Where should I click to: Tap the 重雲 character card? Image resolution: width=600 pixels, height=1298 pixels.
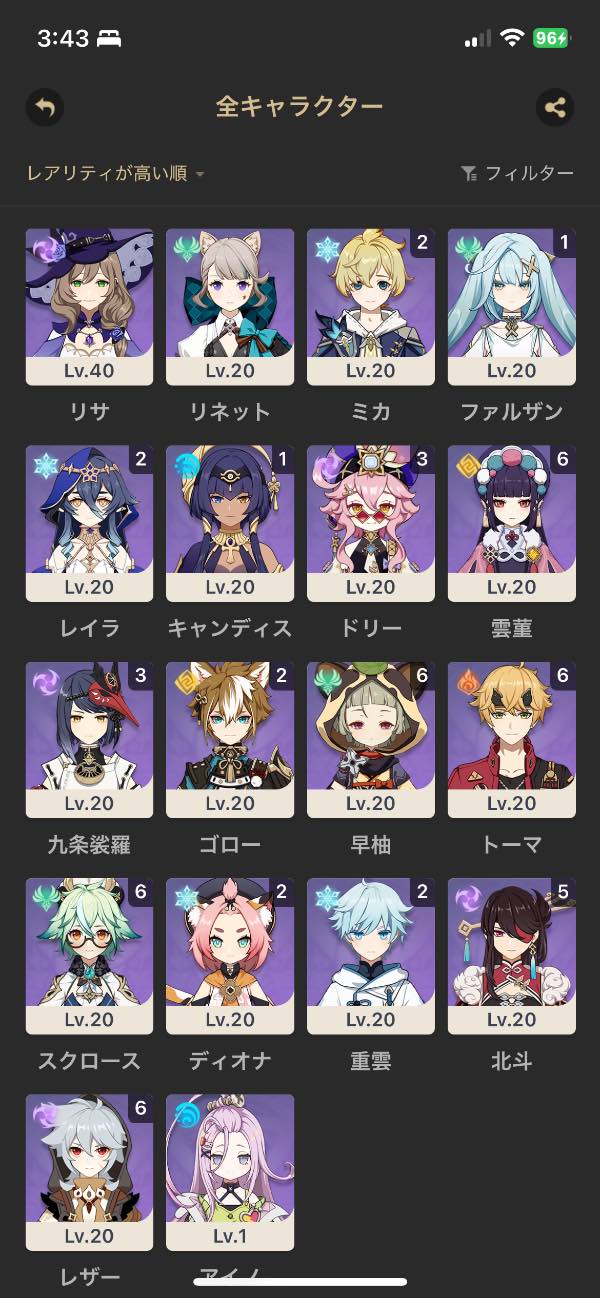371,955
